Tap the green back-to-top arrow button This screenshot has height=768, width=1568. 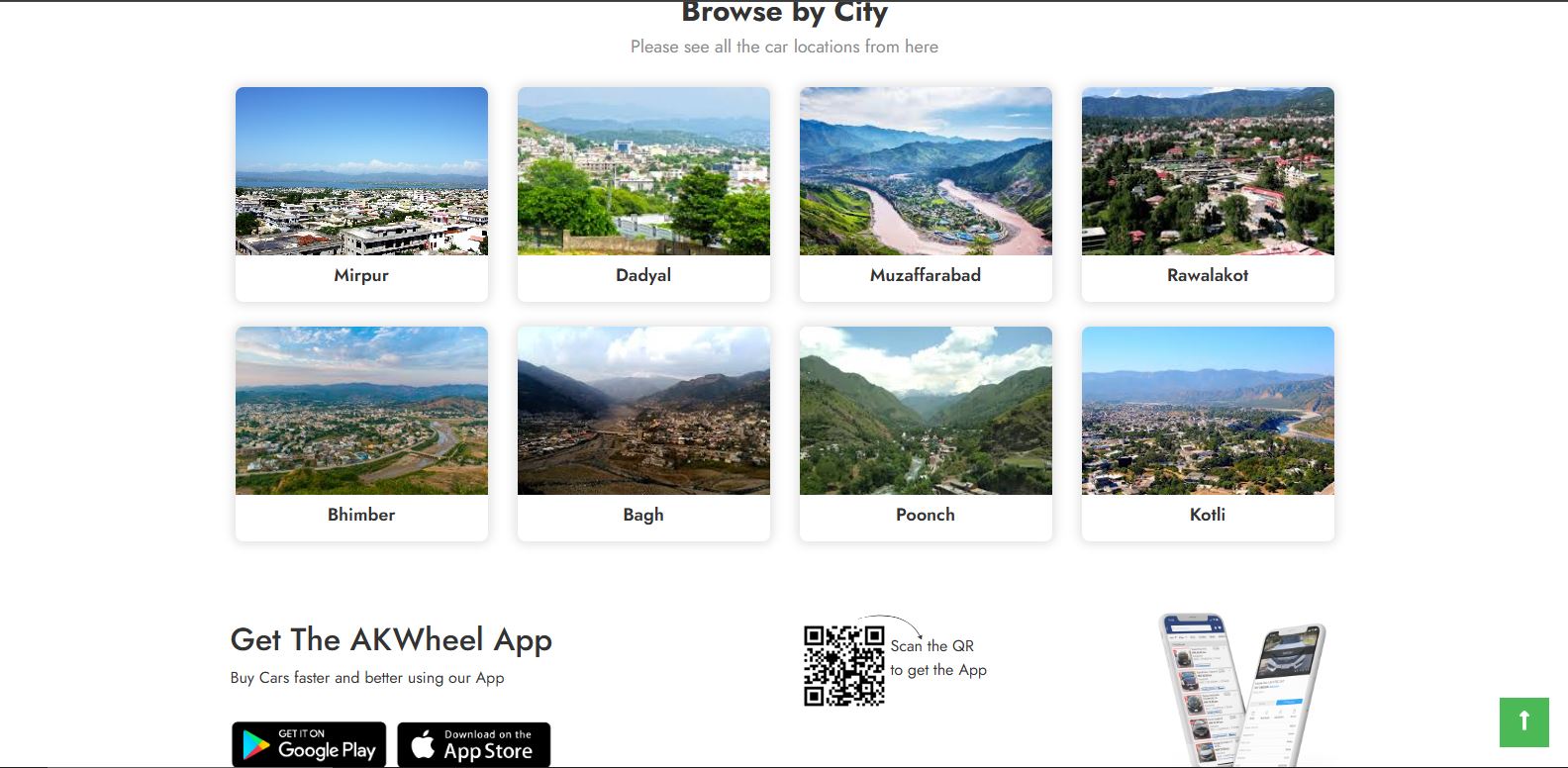pyautogui.click(x=1523, y=722)
